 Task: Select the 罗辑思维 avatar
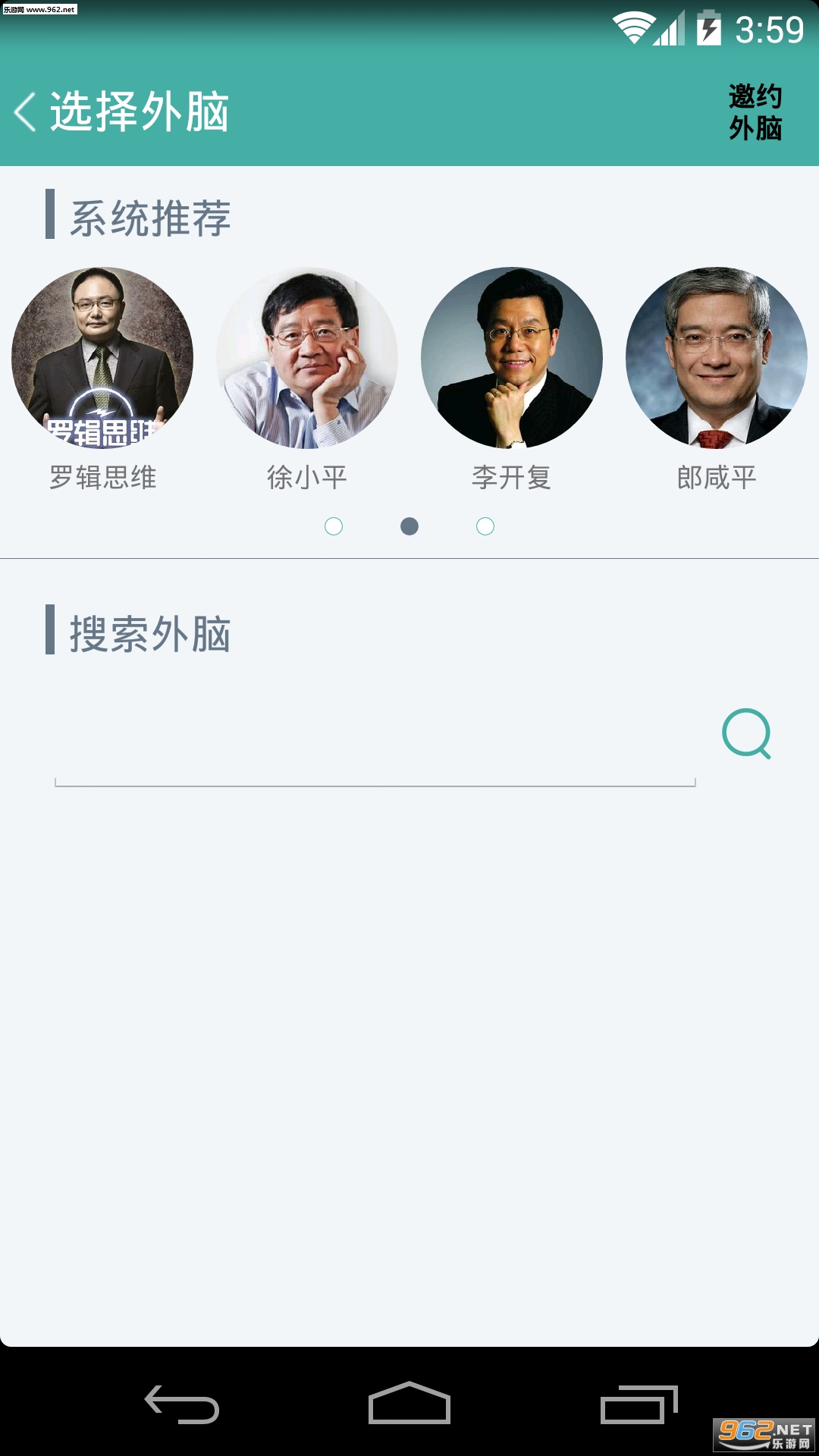pyautogui.click(x=102, y=358)
